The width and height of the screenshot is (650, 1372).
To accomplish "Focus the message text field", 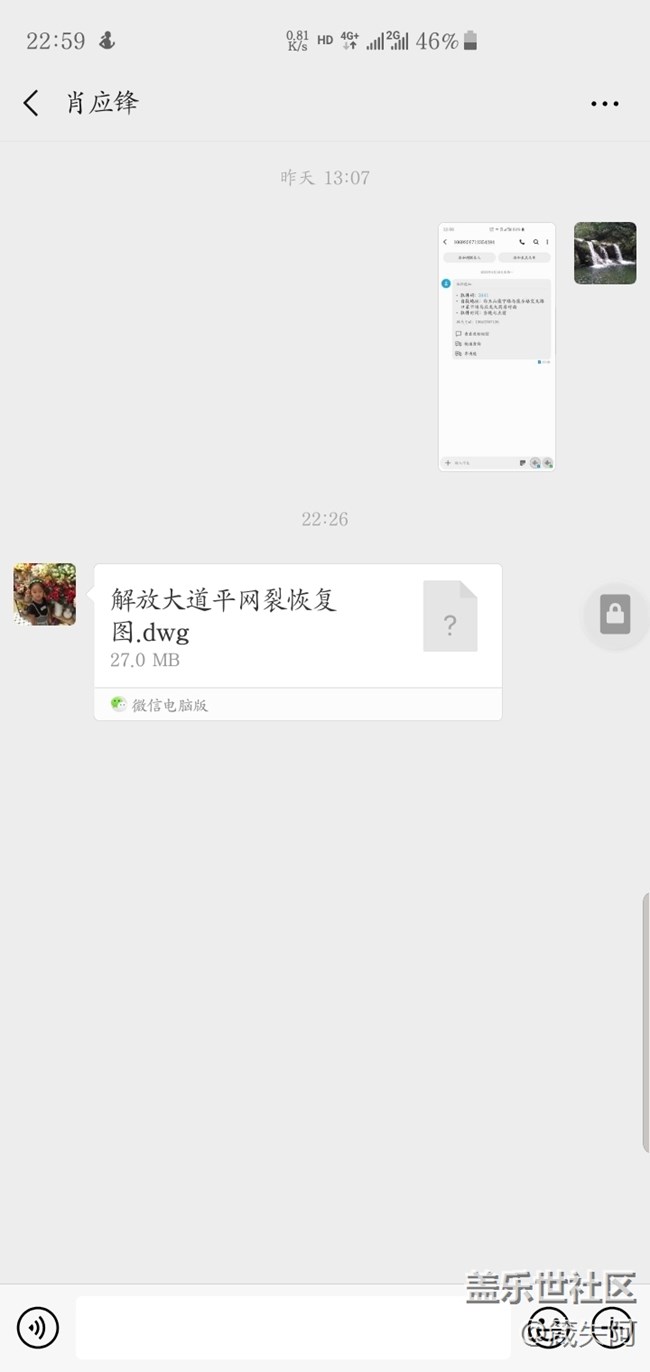I will point(295,1328).
